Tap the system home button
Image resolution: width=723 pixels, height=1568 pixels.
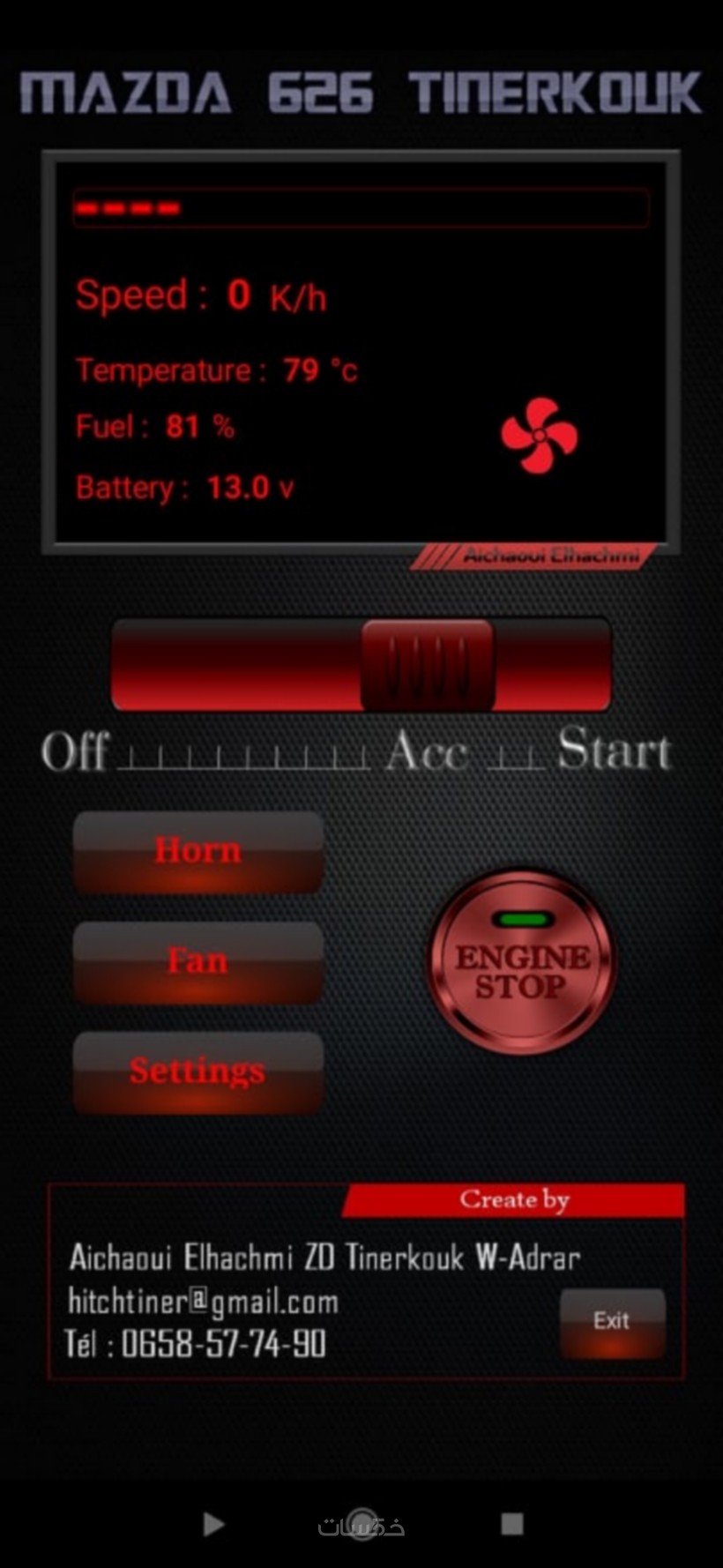pos(362,1523)
